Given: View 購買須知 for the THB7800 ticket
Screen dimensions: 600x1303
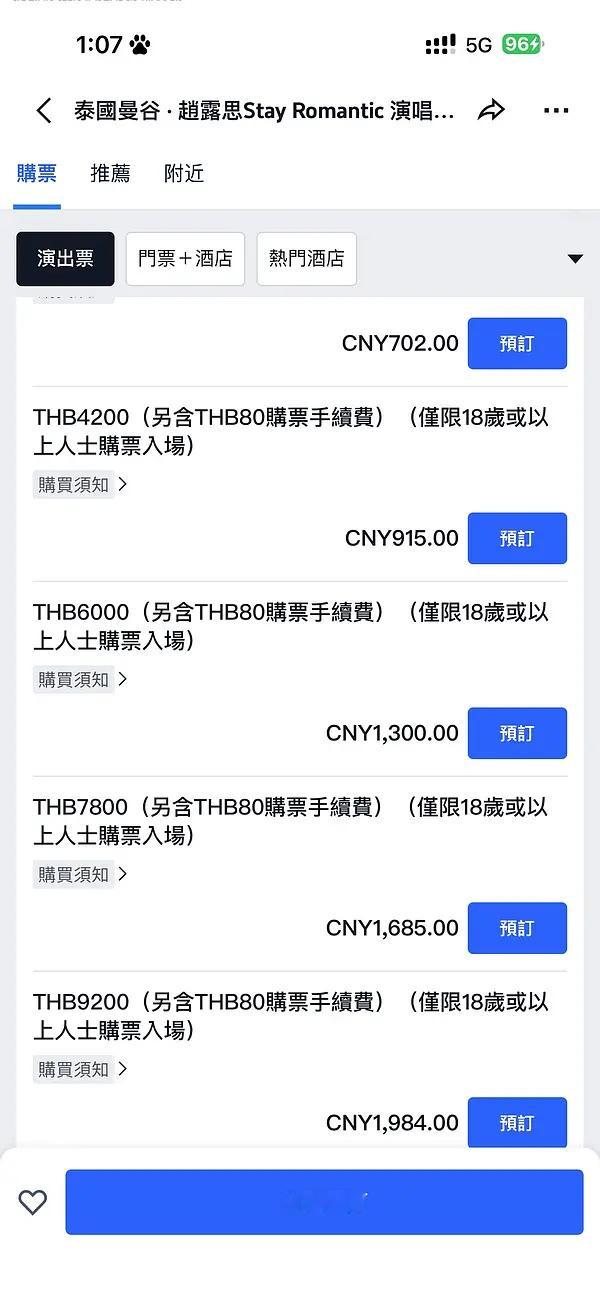Looking at the screenshot, I should 81,875.
